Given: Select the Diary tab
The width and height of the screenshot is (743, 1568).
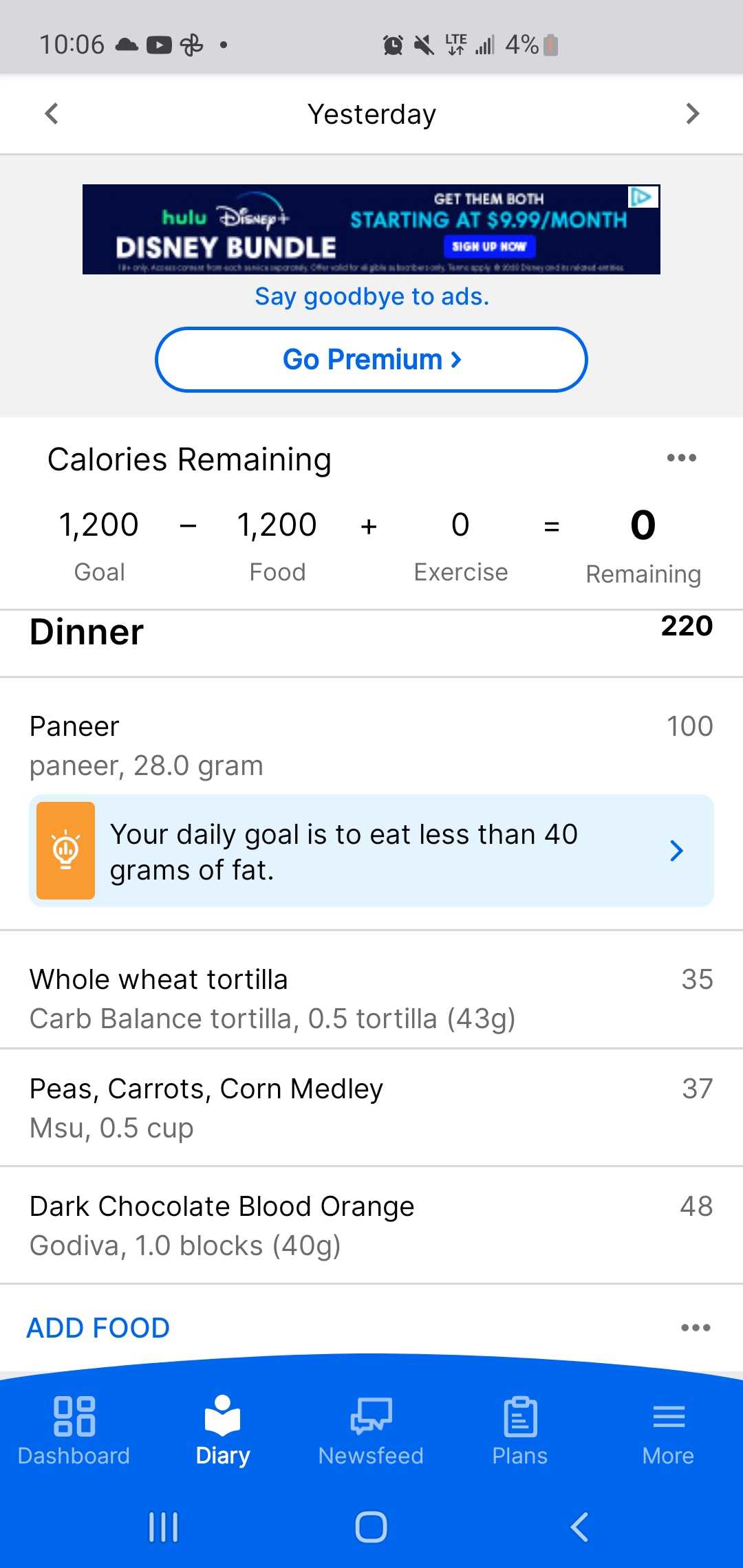Looking at the screenshot, I should pyautogui.click(x=222, y=1430).
